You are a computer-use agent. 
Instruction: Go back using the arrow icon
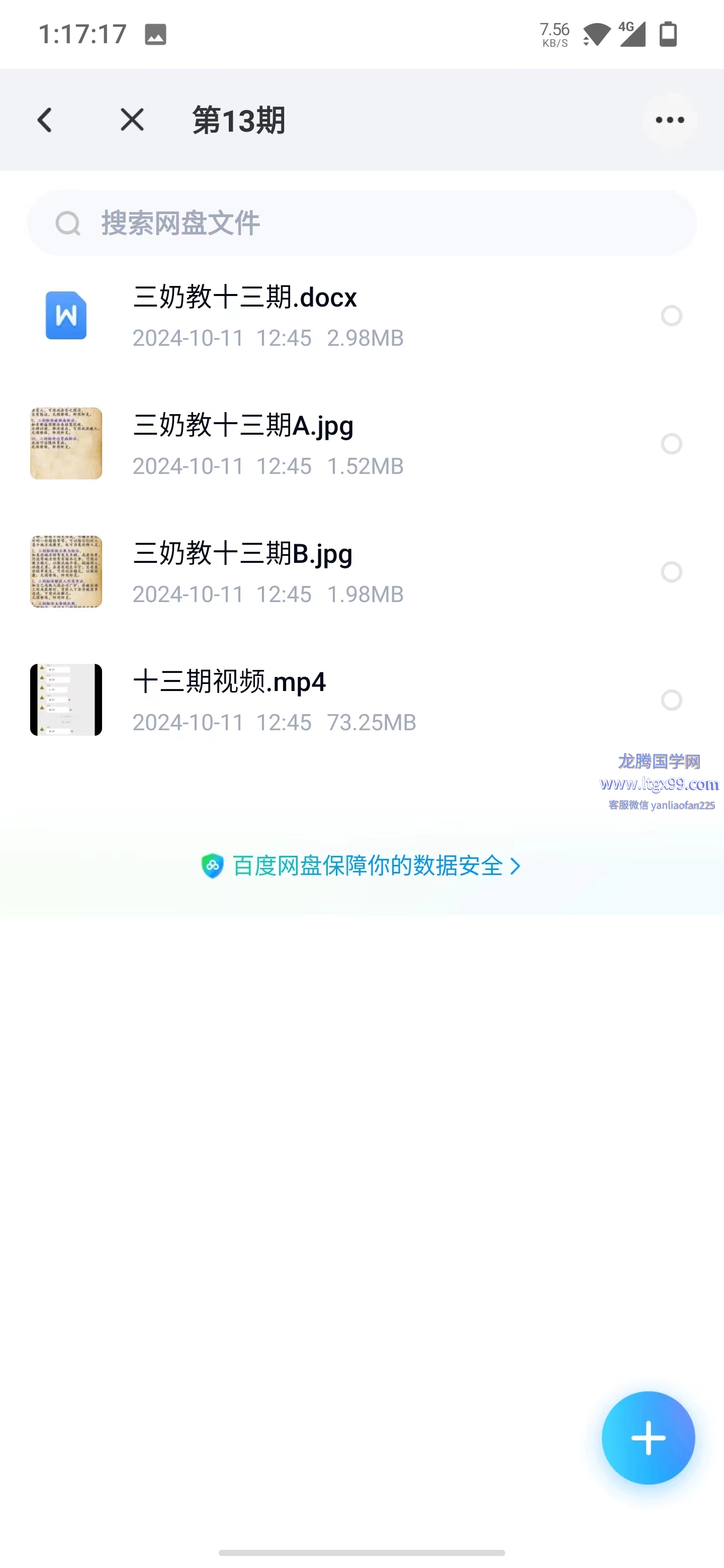45,120
